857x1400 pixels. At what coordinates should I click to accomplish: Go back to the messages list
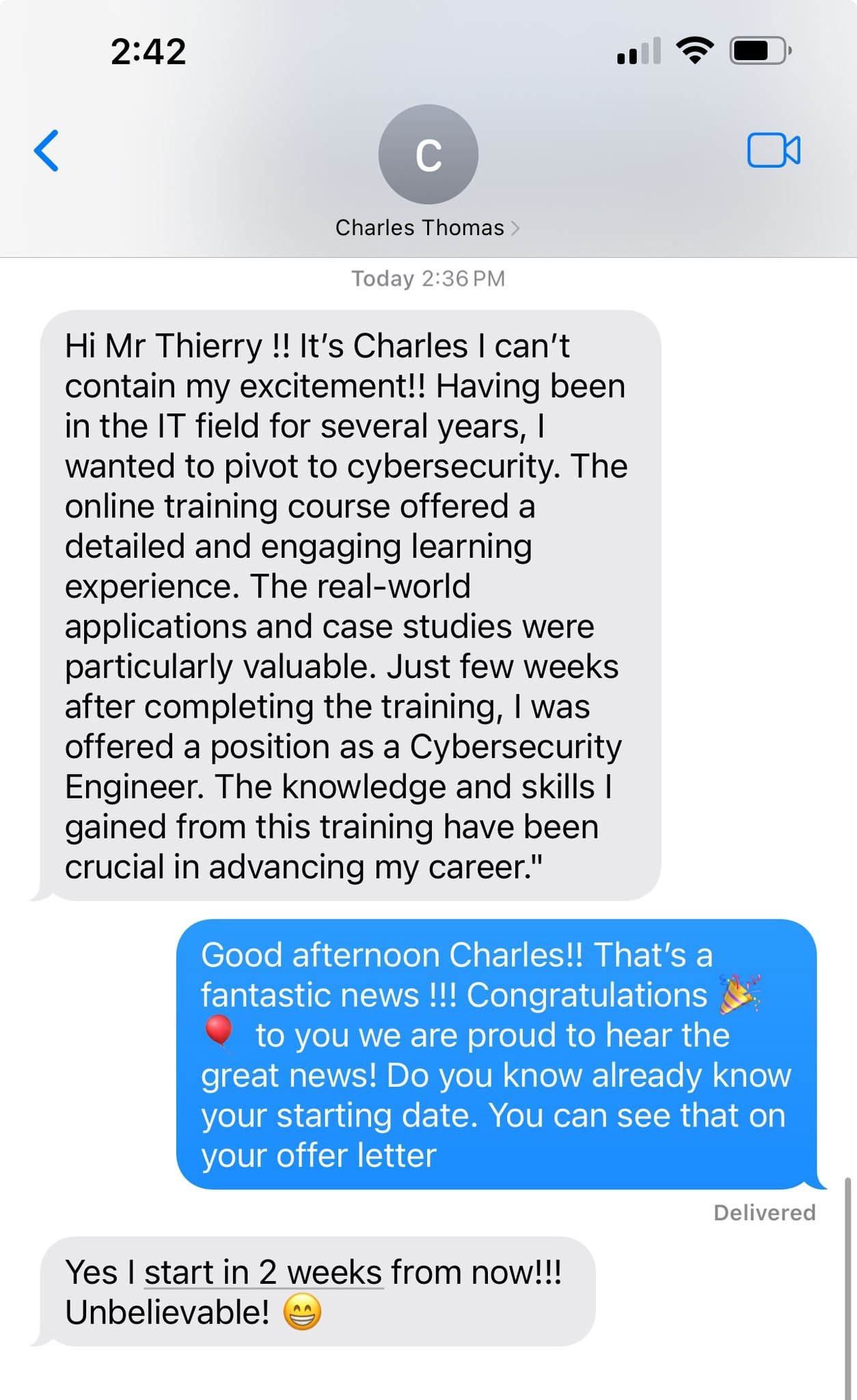tap(46, 150)
